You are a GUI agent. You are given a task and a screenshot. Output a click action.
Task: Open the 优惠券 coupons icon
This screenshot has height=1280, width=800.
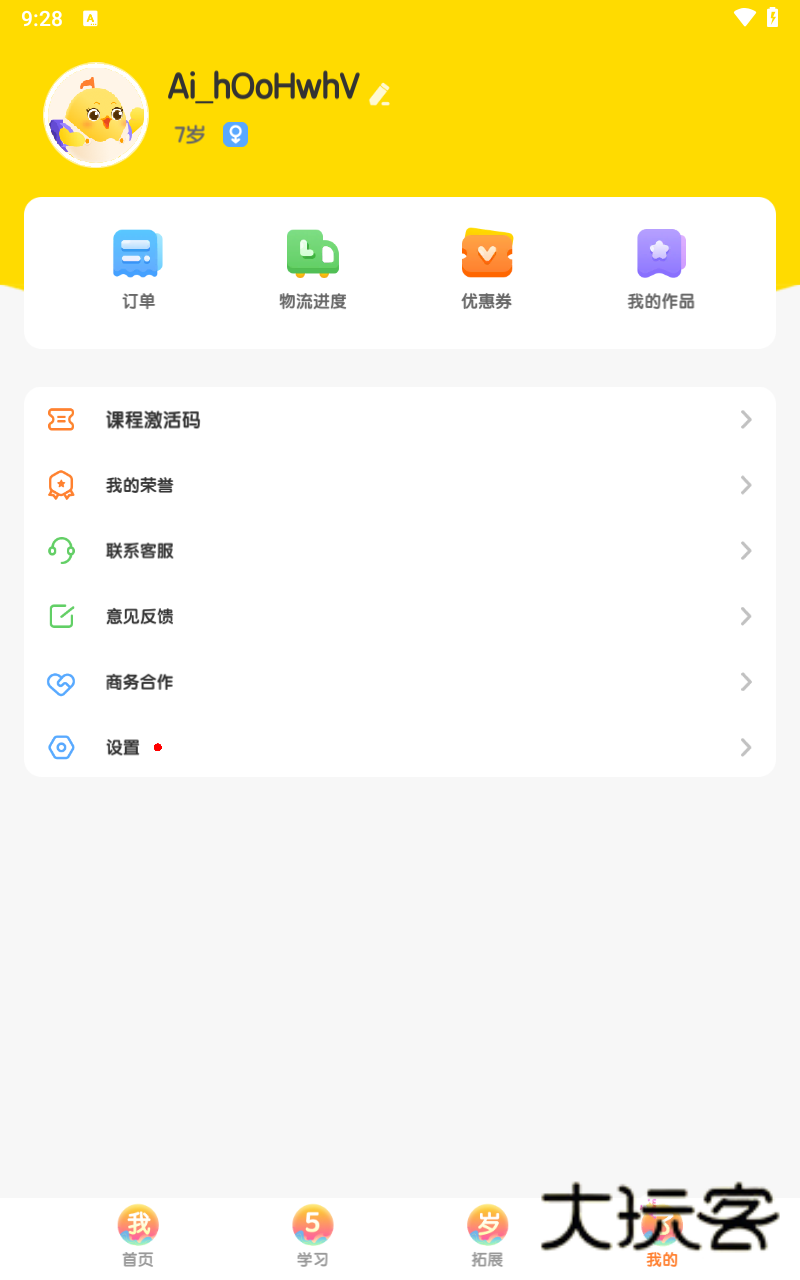pos(487,254)
